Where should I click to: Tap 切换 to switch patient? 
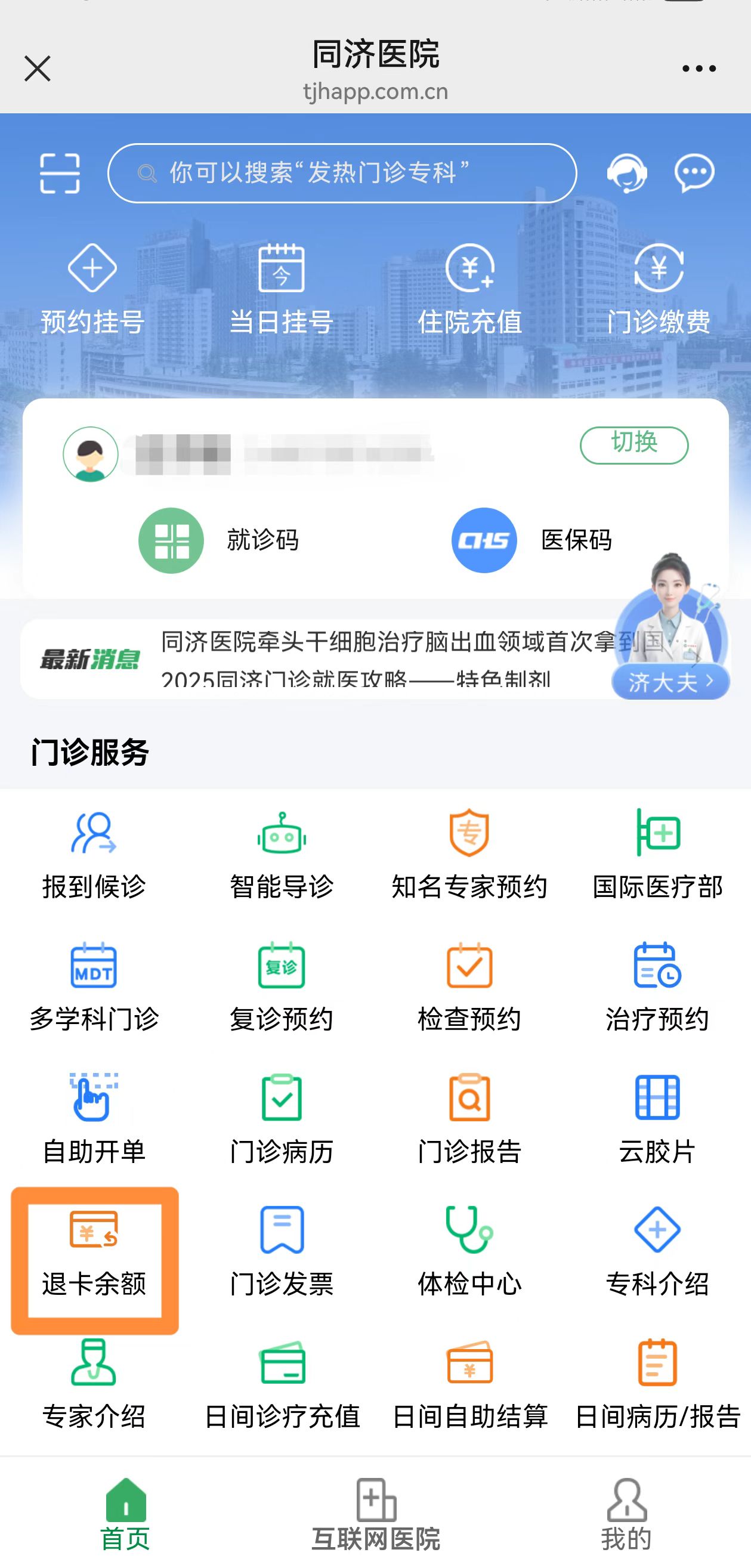point(633,445)
